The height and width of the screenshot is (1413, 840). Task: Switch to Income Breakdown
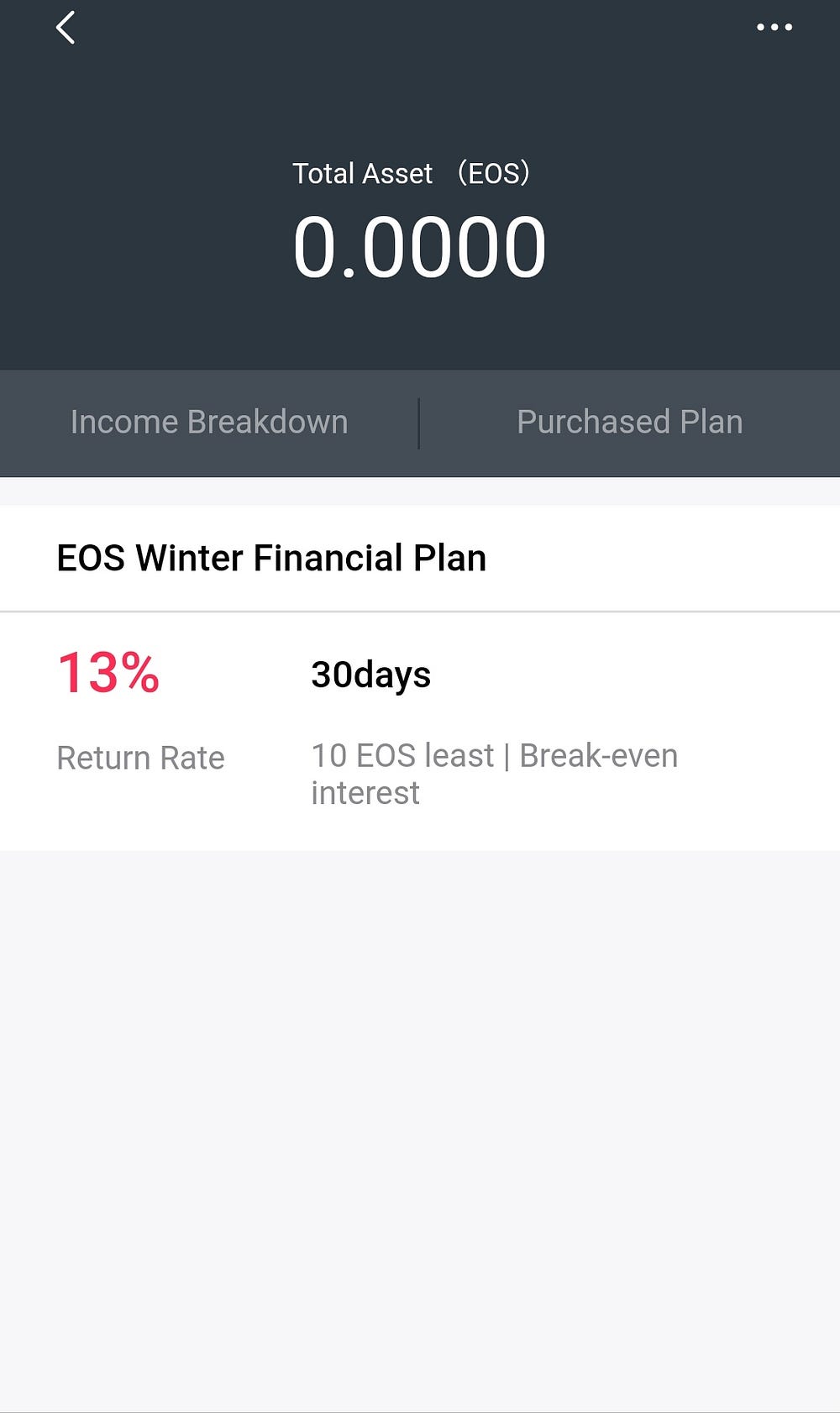(209, 423)
